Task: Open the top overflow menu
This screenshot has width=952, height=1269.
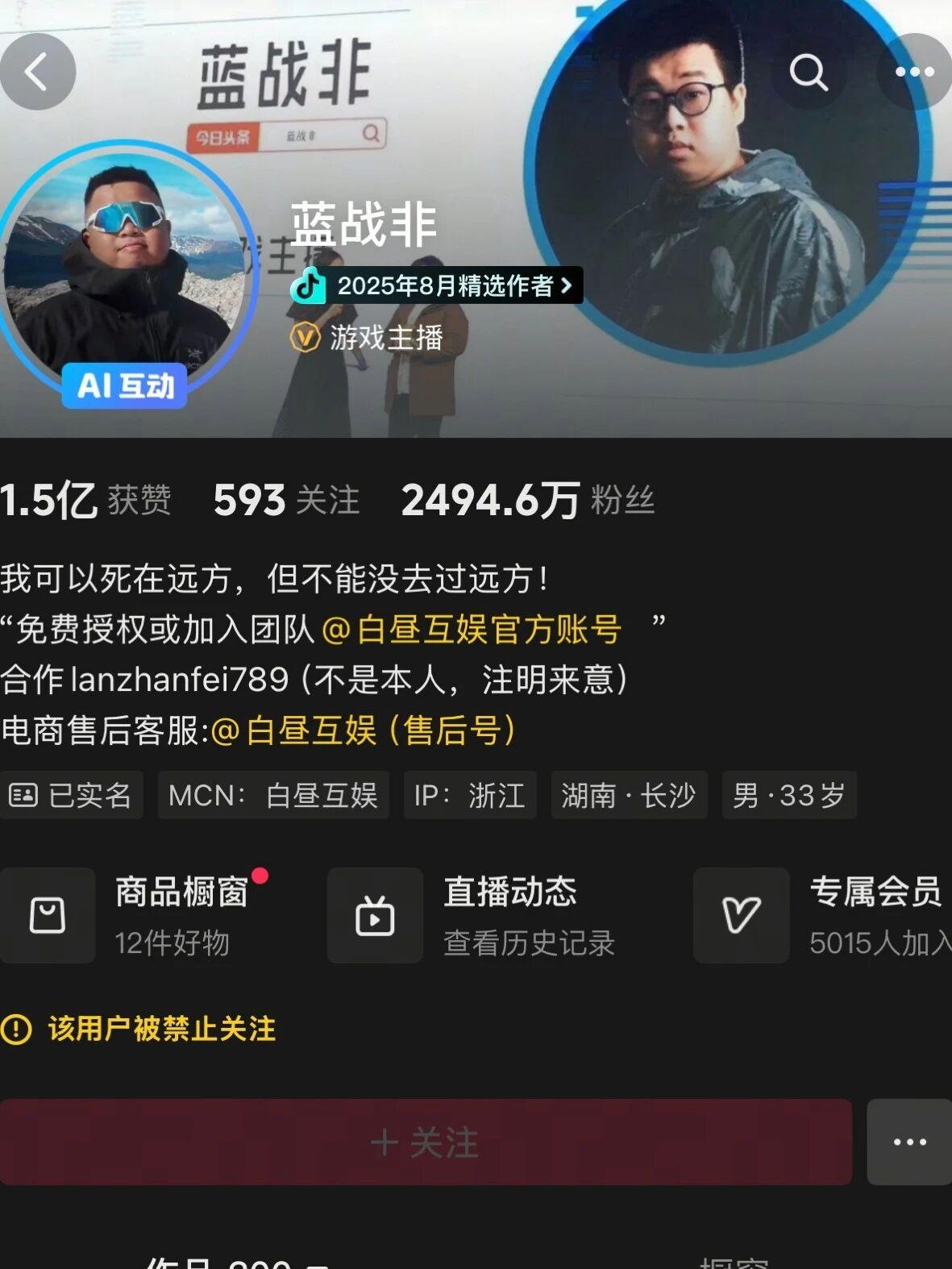Action: click(914, 73)
